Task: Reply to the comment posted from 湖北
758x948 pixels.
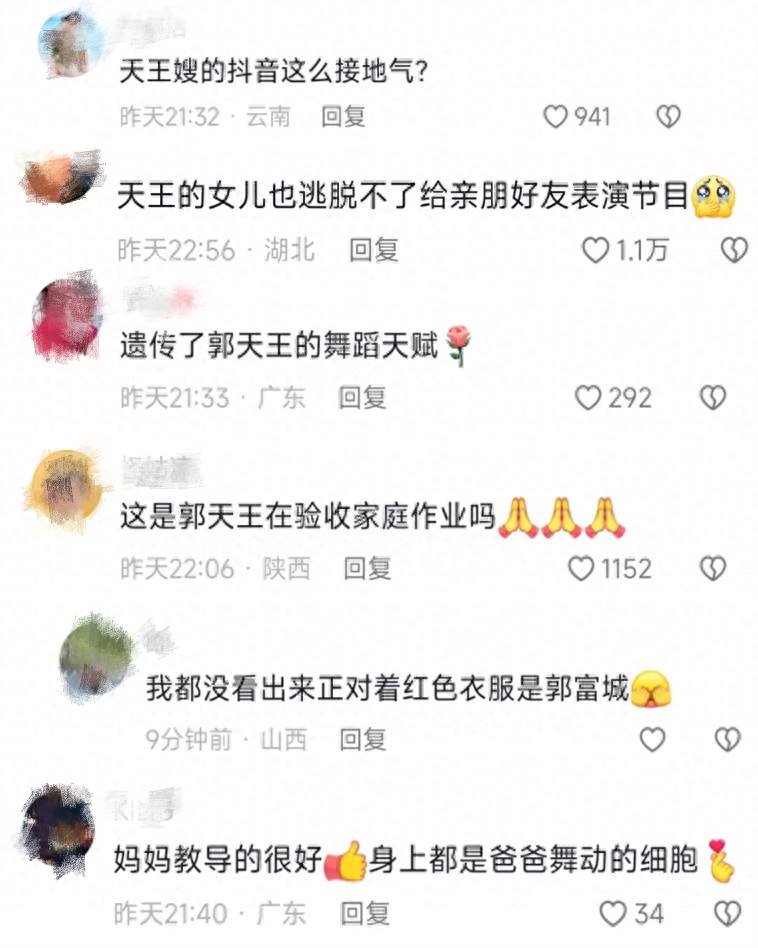Action: coord(373,250)
